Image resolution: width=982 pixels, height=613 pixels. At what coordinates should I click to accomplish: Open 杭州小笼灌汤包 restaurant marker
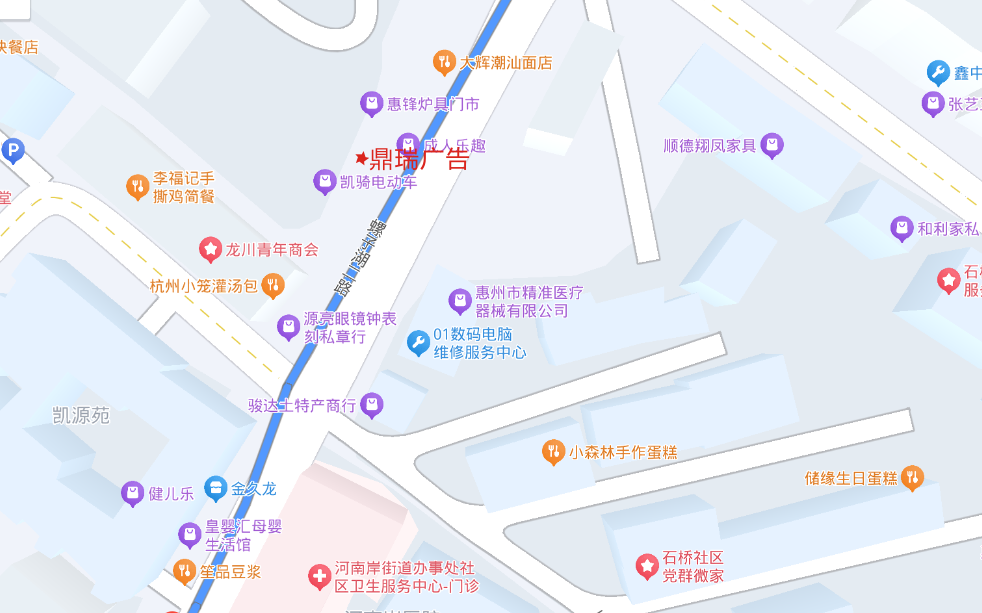tap(272, 286)
